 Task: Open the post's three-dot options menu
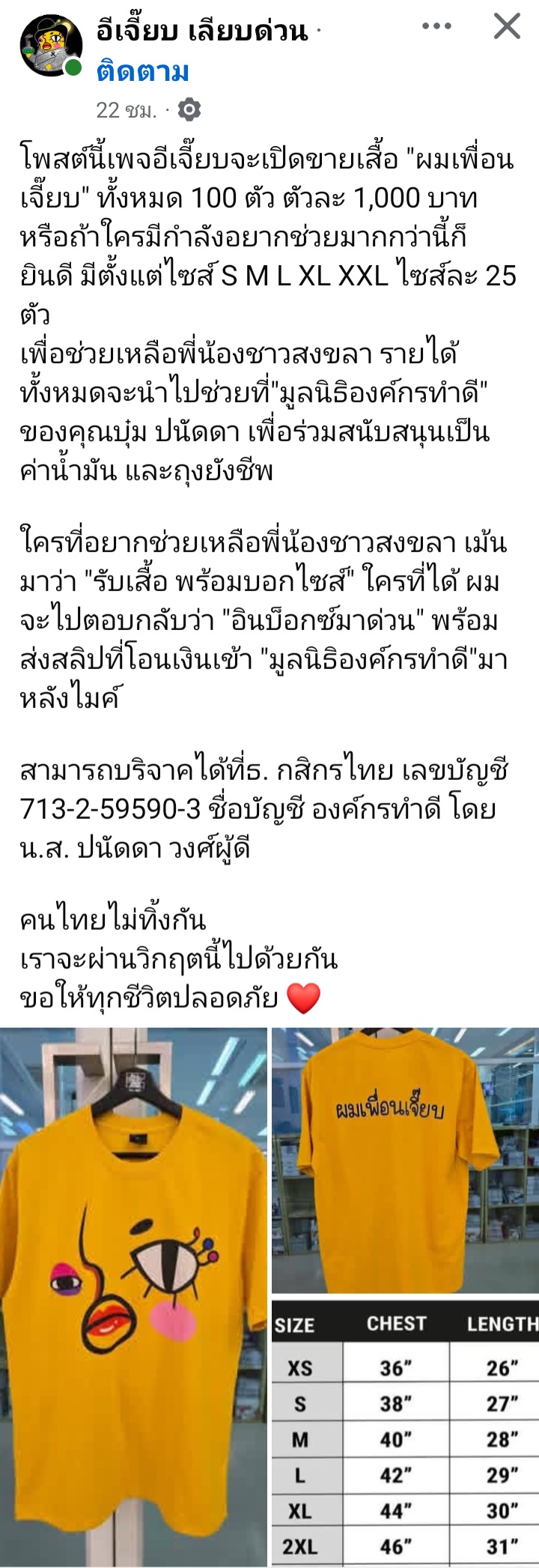[x=436, y=27]
